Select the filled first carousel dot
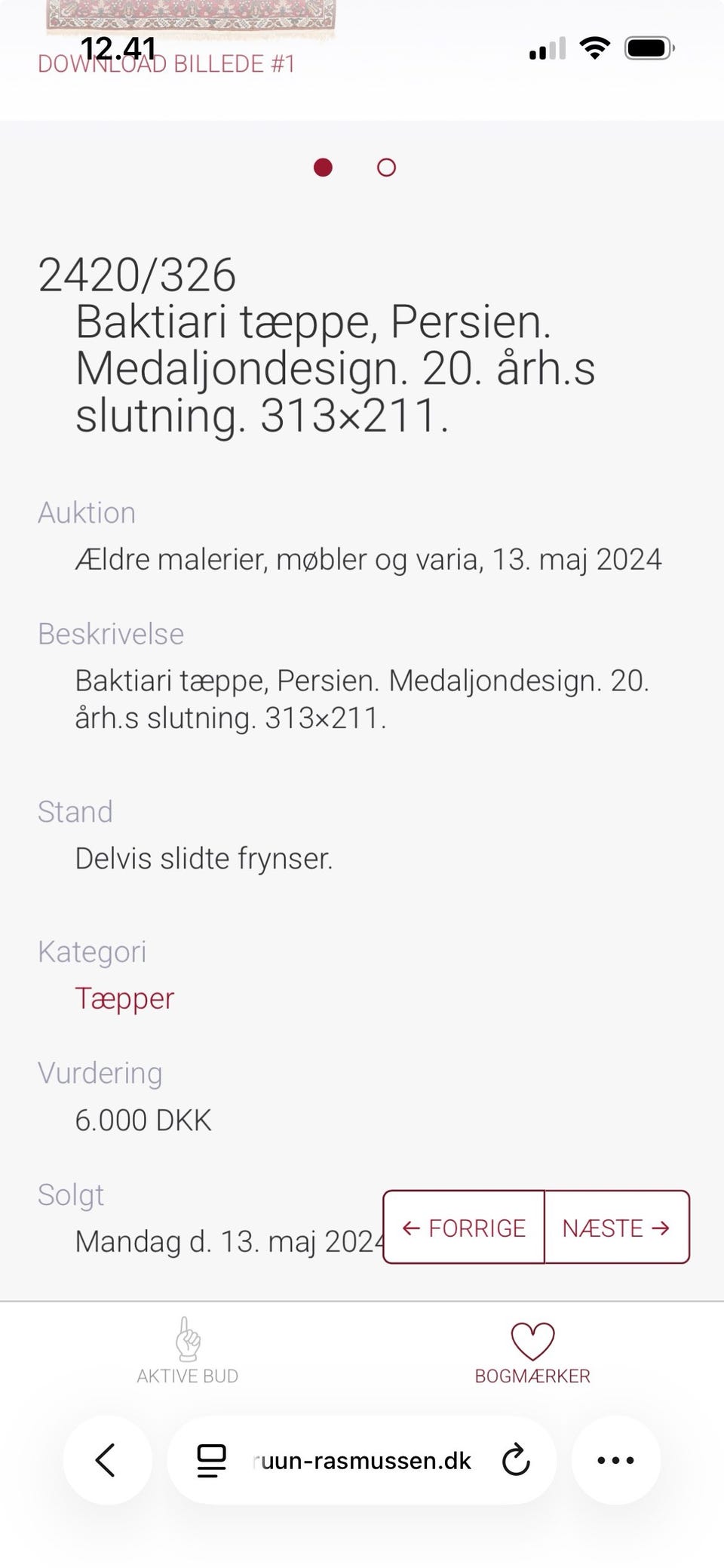The width and height of the screenshot is (724, 1568). (x=322, y=167)
